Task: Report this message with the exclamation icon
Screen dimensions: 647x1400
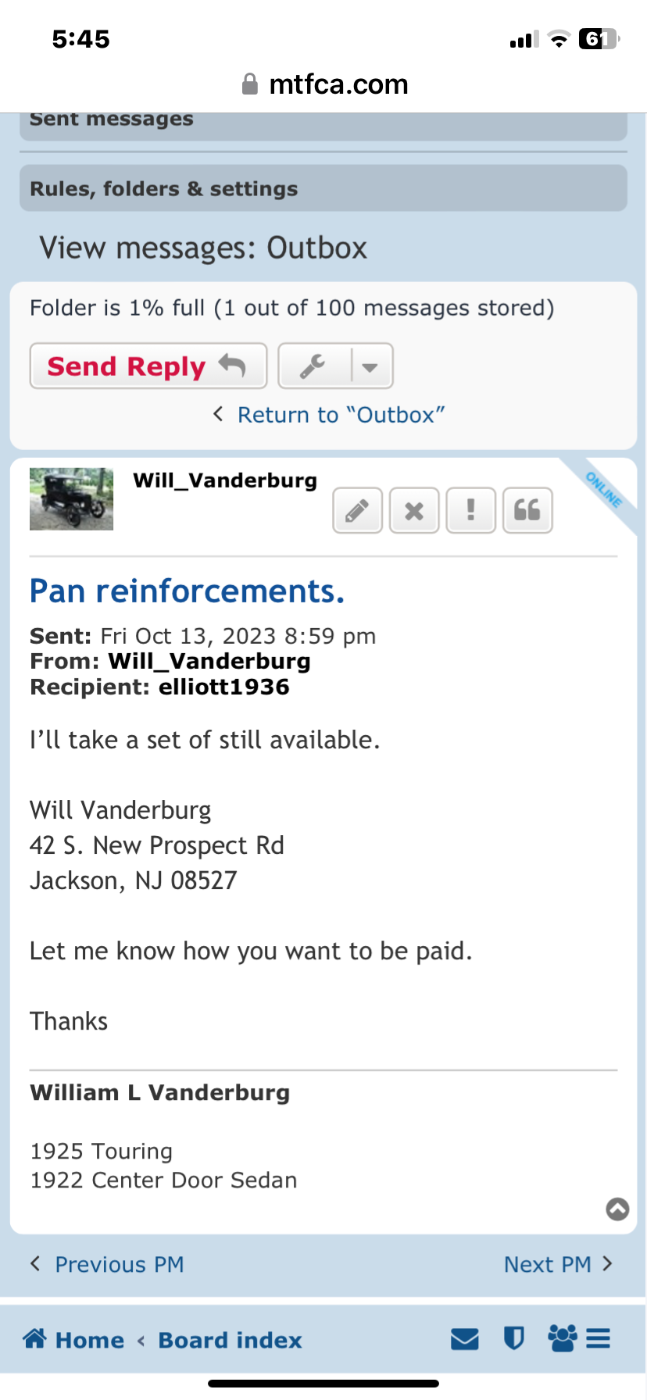Action: tap(470, 512)
